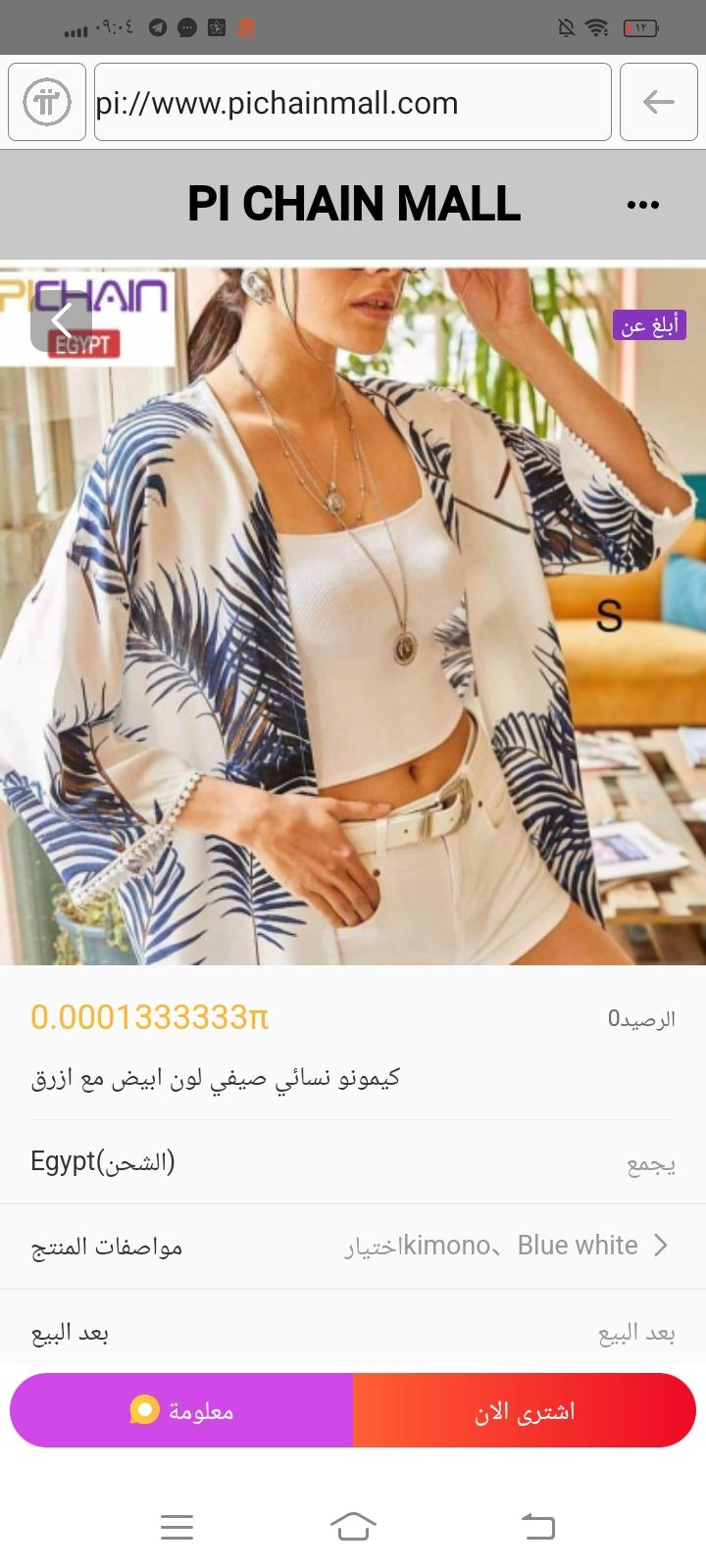
Task: Go to the system home screen
Action: point(353,1526)
